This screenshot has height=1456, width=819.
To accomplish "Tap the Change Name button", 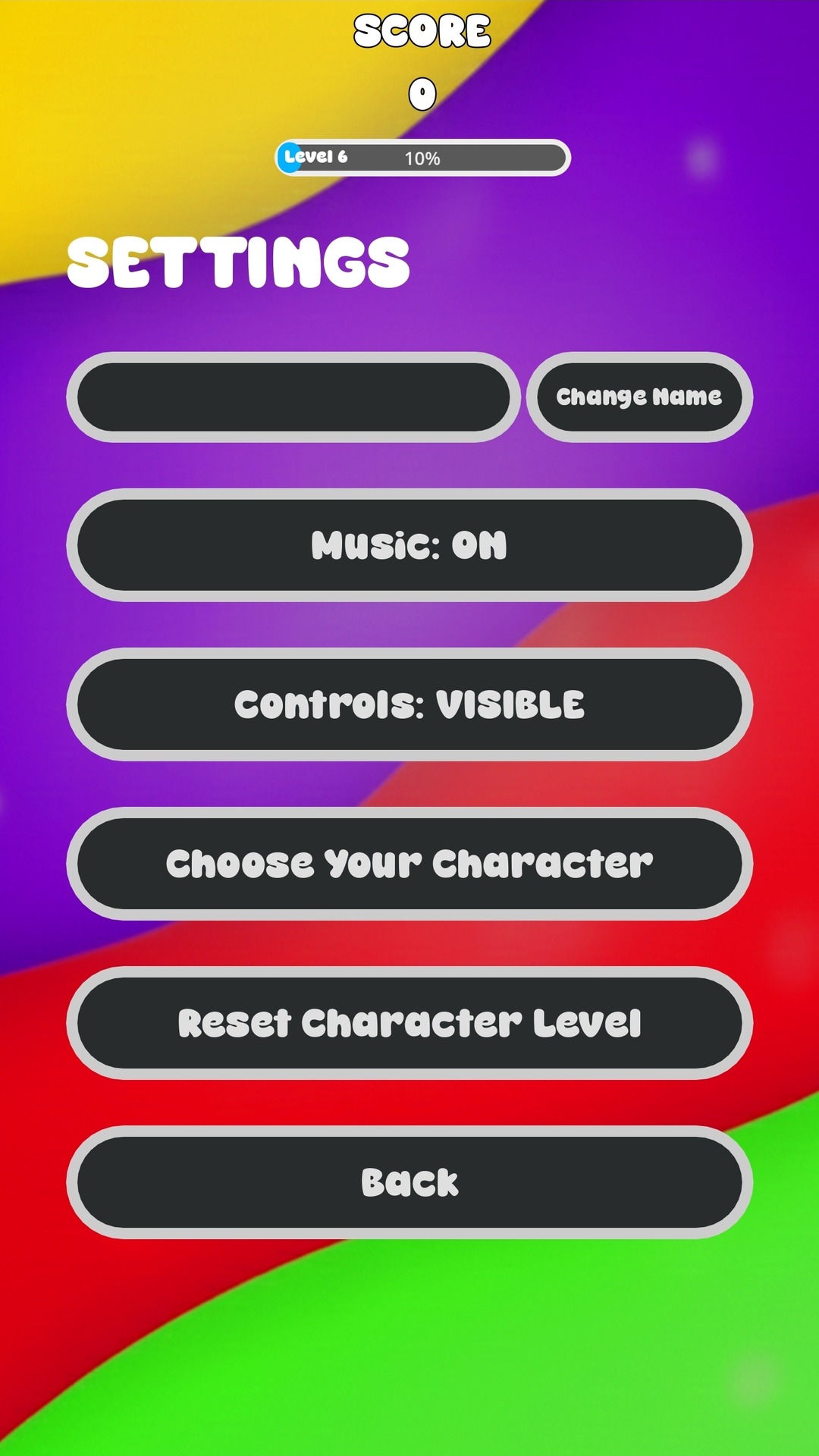I will click(x=639, y=397).
